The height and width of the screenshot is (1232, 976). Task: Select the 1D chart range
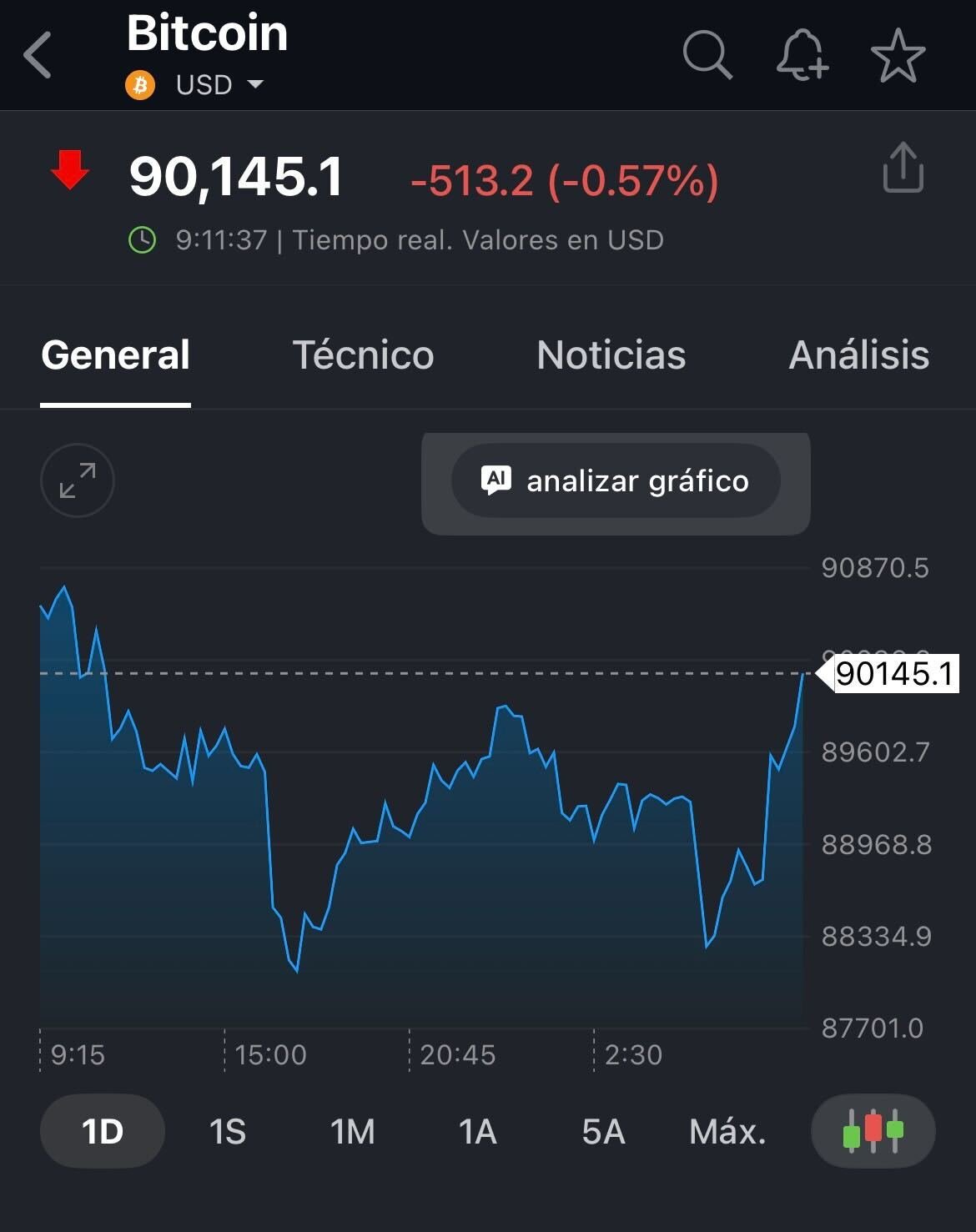102,1132
